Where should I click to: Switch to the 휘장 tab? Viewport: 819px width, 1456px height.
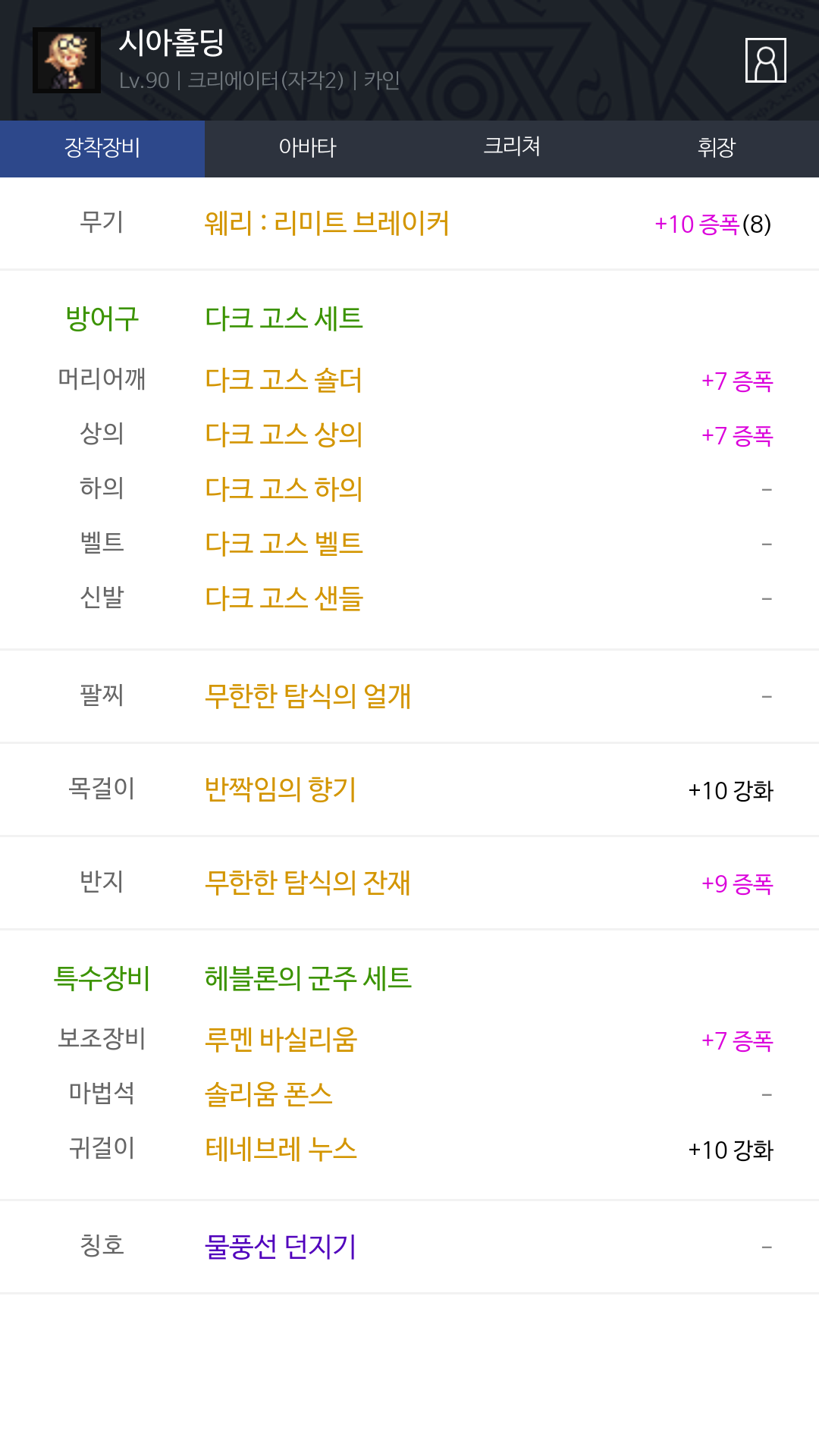(x=717, y=148)
